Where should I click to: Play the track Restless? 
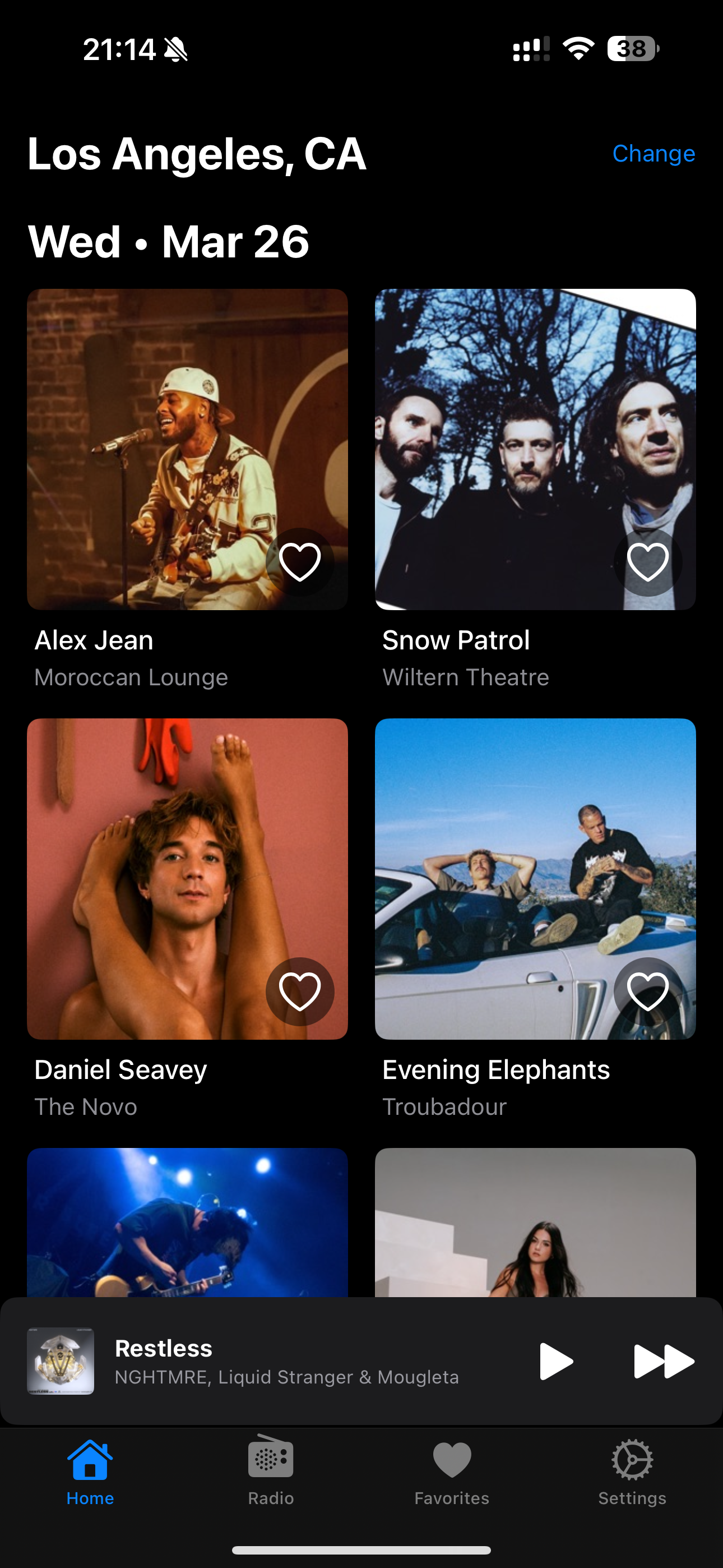[x=555, y=1361]
